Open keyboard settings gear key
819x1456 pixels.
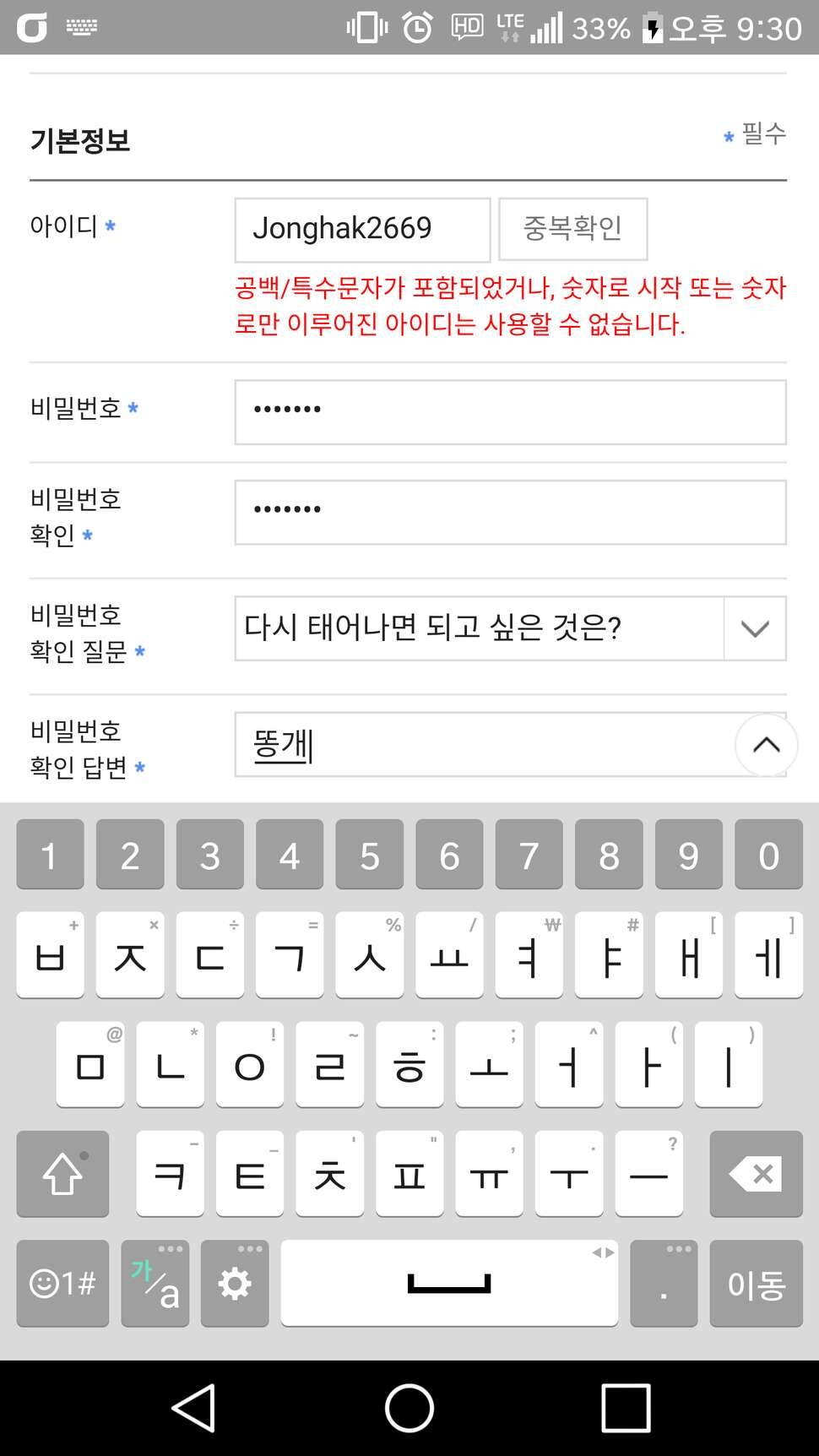[235, 1284]
